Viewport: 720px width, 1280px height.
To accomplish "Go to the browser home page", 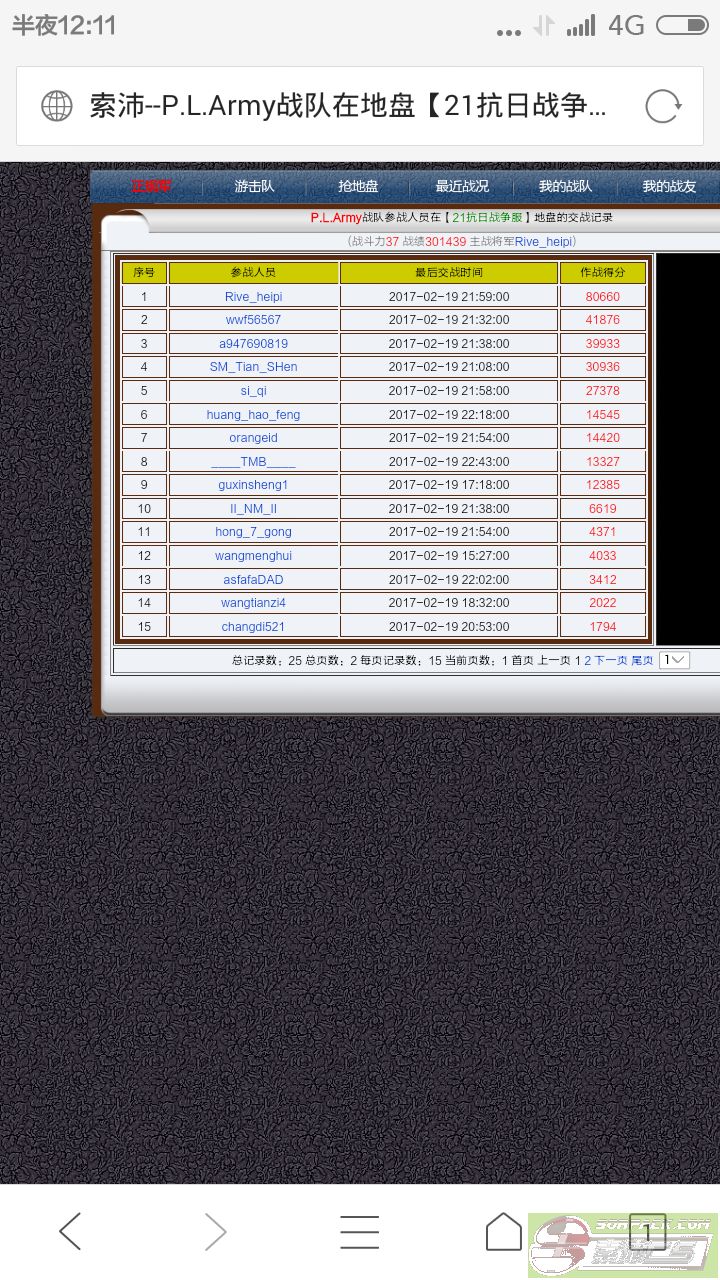I will tap(503, 1232).
